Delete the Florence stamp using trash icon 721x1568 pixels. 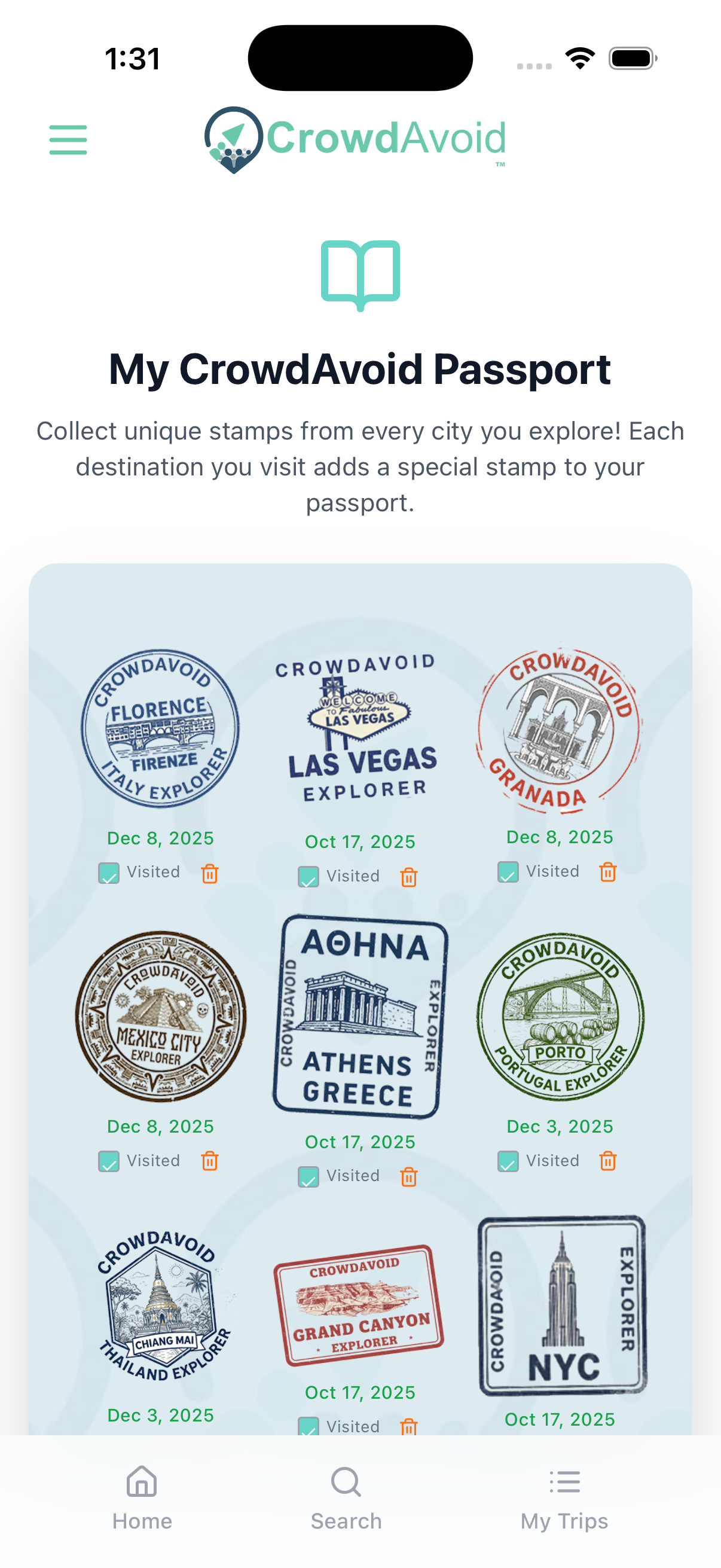point(209,874)
